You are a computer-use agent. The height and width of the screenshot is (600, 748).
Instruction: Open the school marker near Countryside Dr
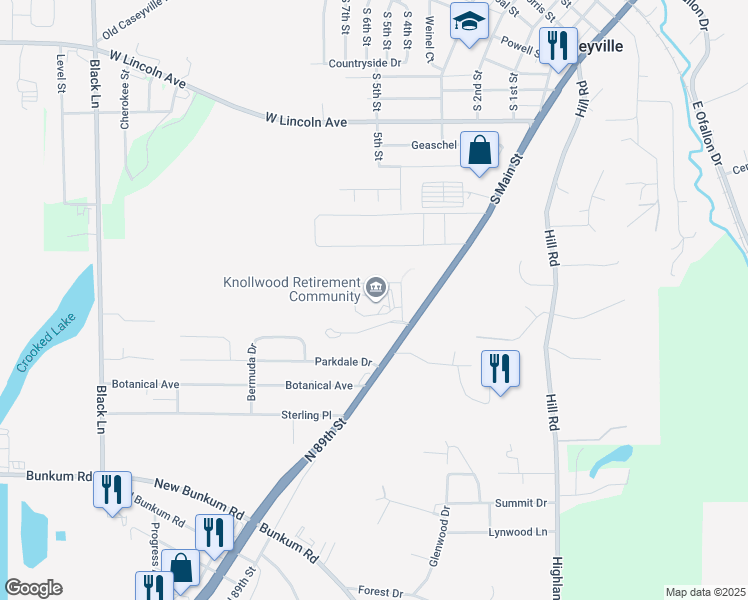pos(467,21)
